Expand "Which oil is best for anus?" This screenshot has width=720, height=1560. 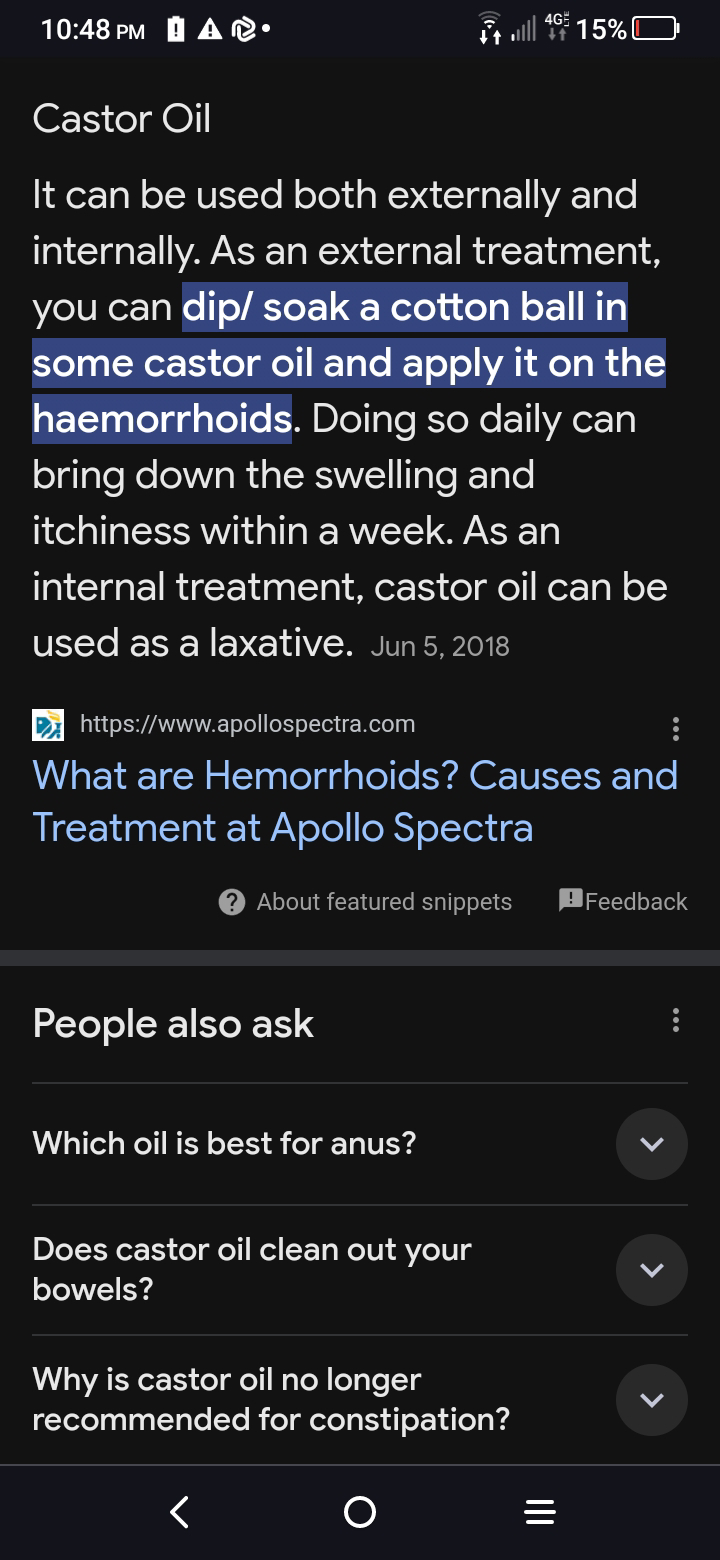[360, 1143]
